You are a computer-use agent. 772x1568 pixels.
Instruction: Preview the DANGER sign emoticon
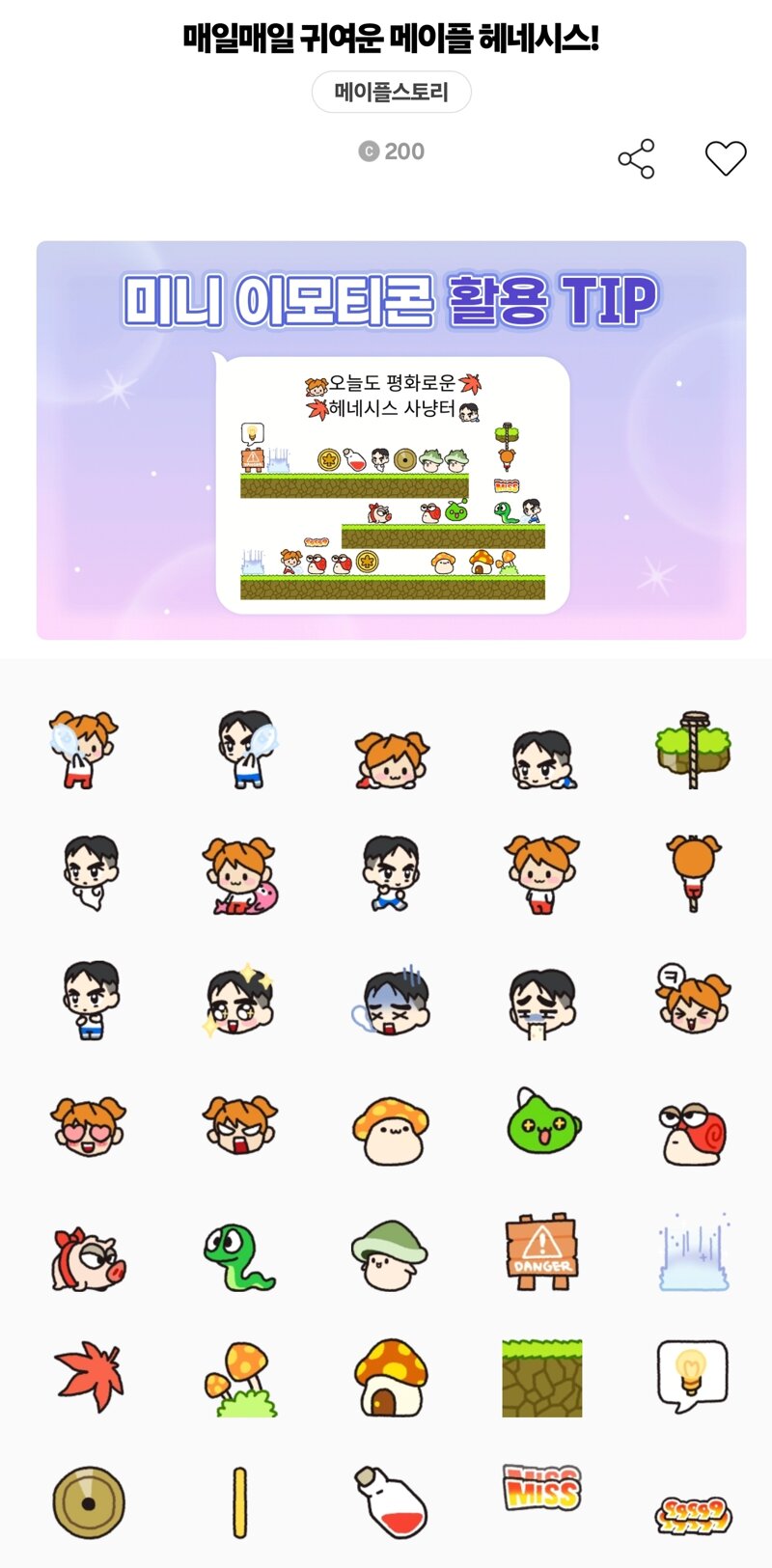541,1252
